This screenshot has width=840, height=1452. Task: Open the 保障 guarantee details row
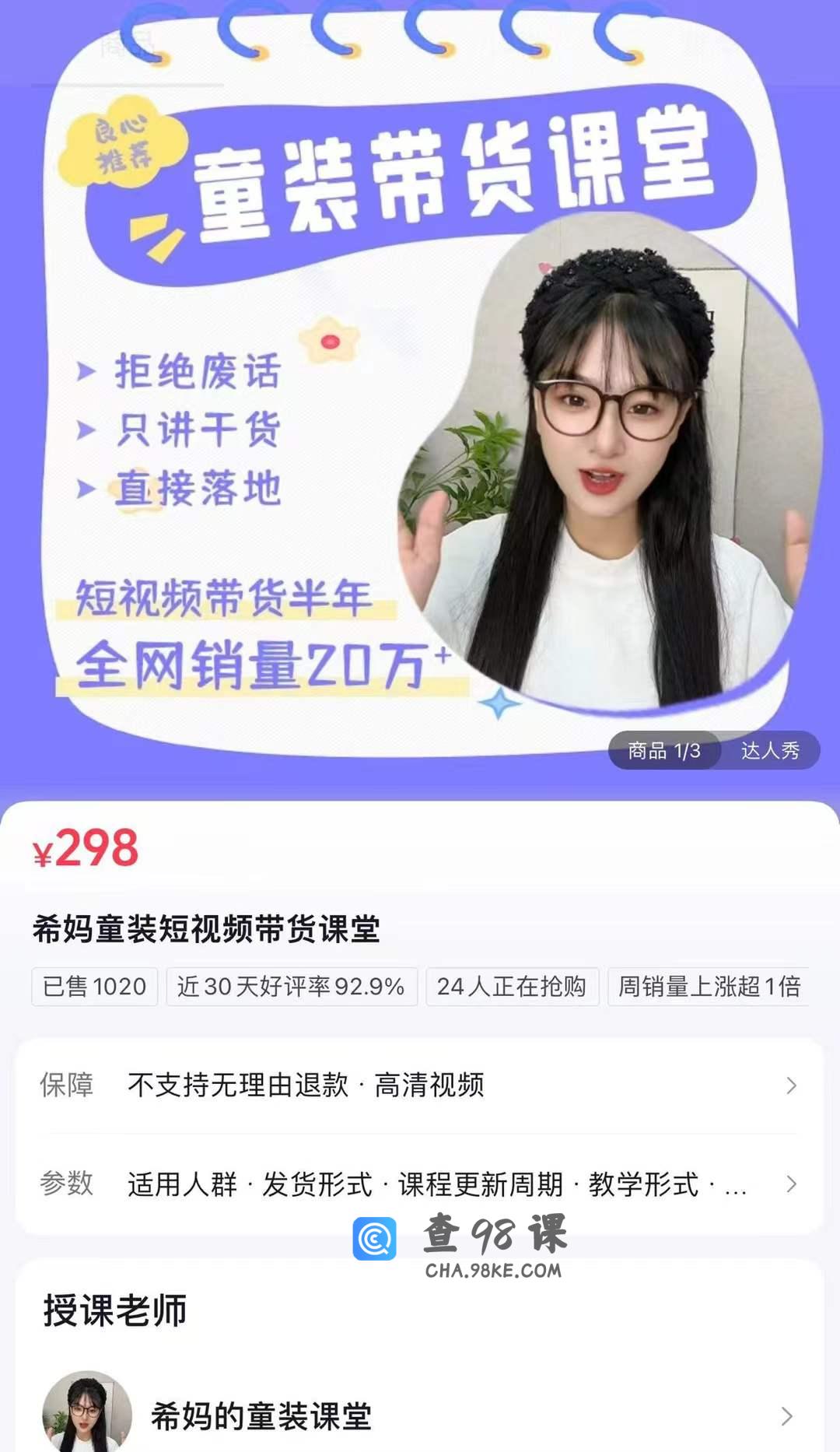(x=420, y=1085)
